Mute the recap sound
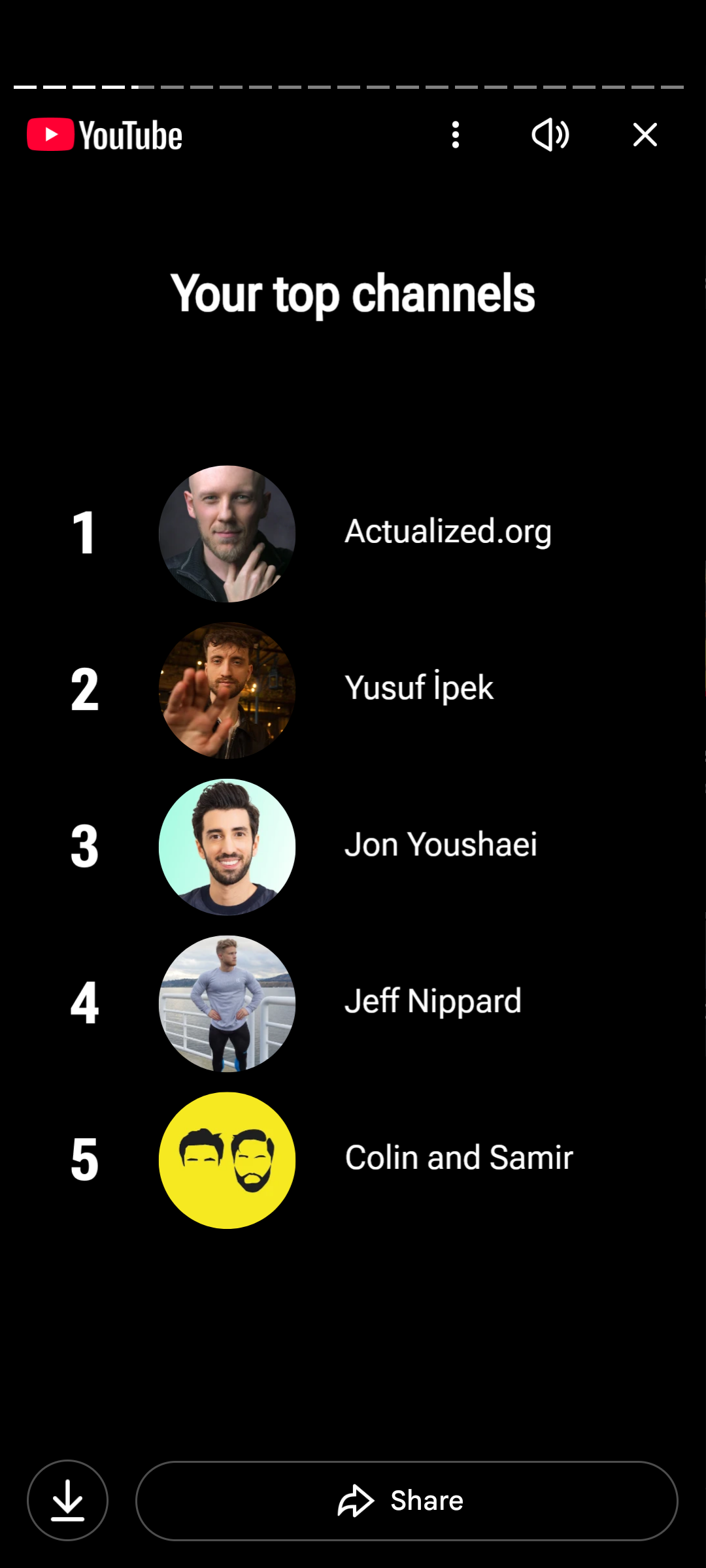Screen dimensions: 706x1568 tap(550, 135)
